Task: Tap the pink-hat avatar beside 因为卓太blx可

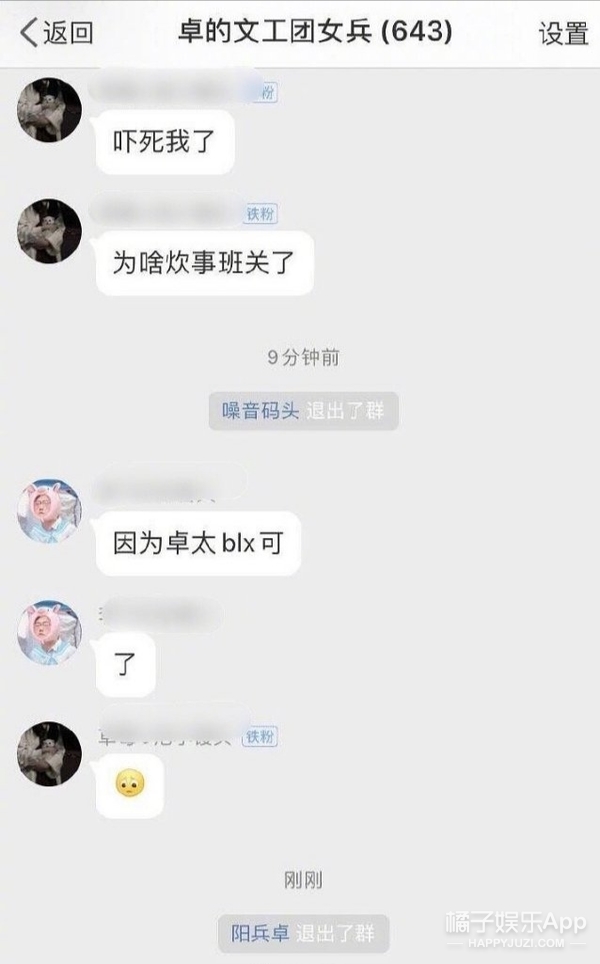Action: [49, 511]
